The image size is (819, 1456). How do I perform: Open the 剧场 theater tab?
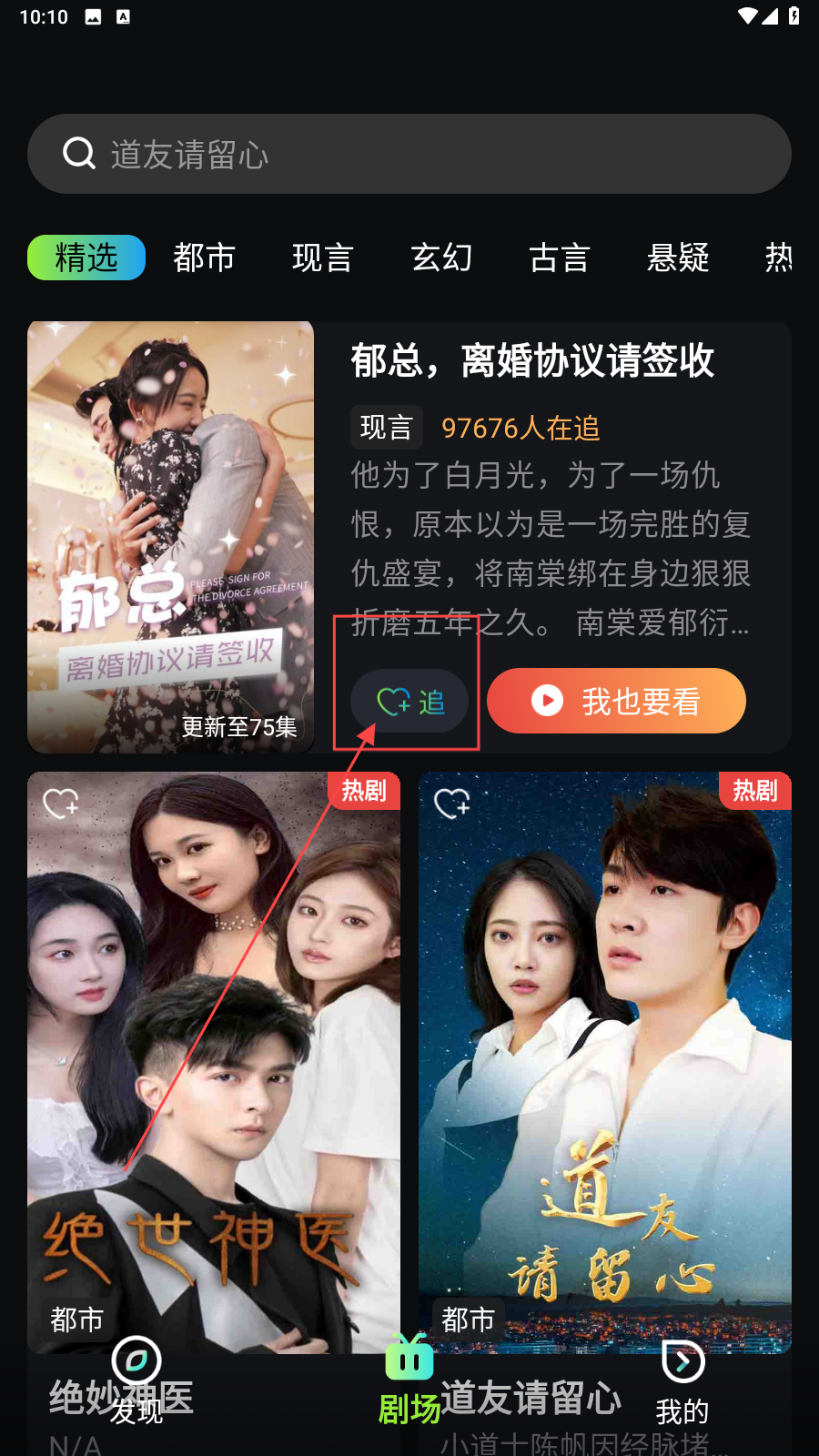click(x=409, y=1379)
